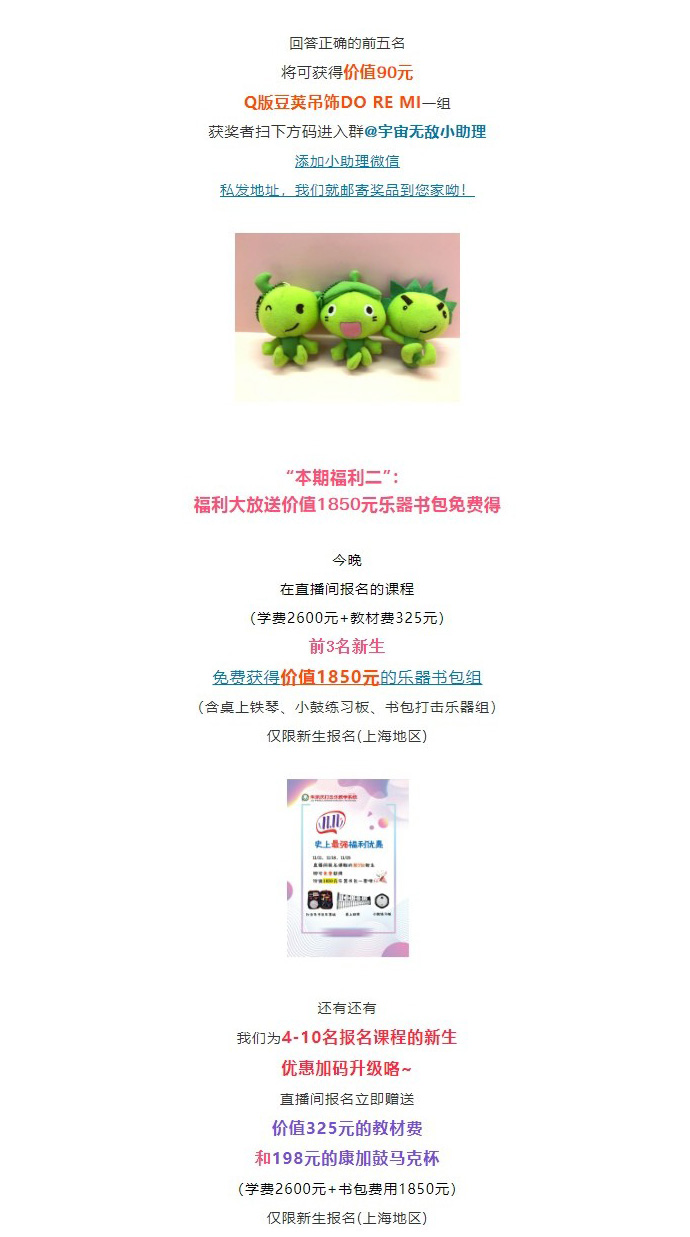
Task: Enlarge the 史上最强福利优惠 poster image
Action: (347, 867)
